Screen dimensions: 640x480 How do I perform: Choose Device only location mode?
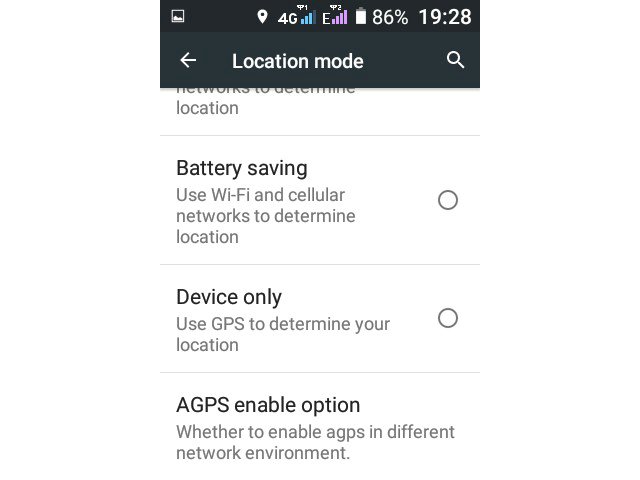[447, 318]
